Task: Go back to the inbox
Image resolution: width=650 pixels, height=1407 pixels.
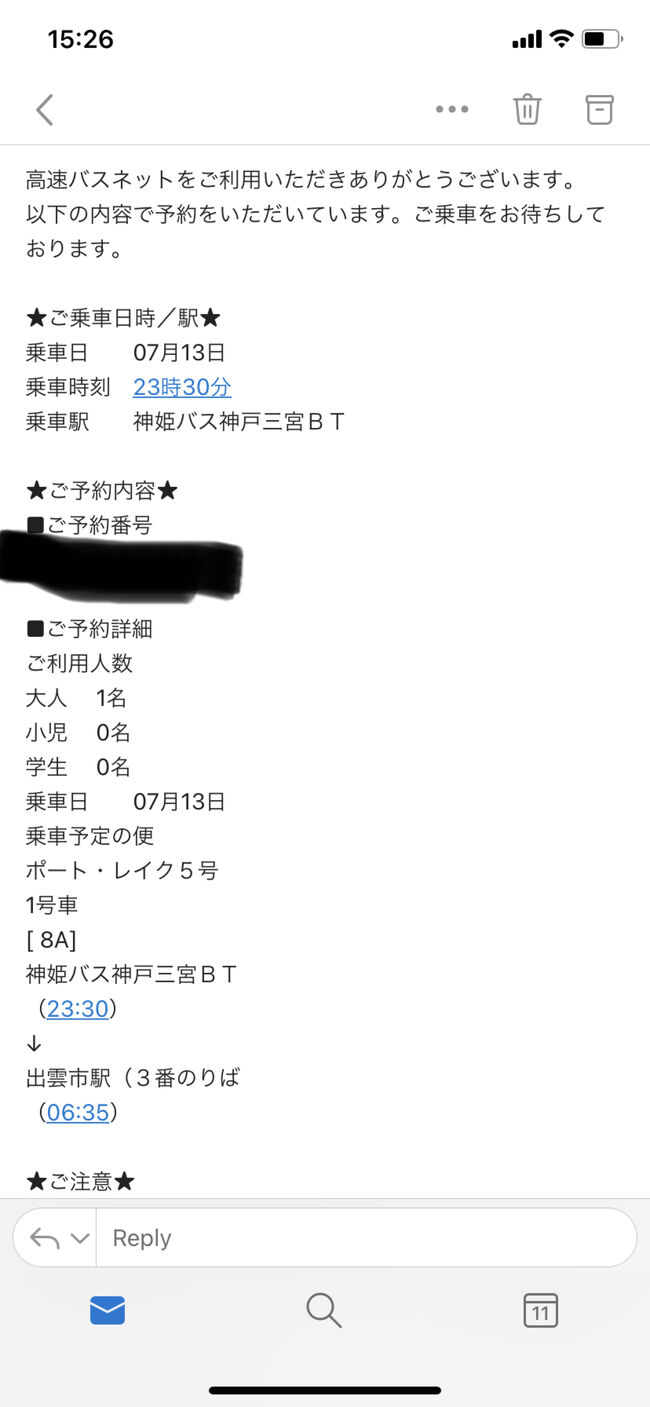Action: pos(45,109)
